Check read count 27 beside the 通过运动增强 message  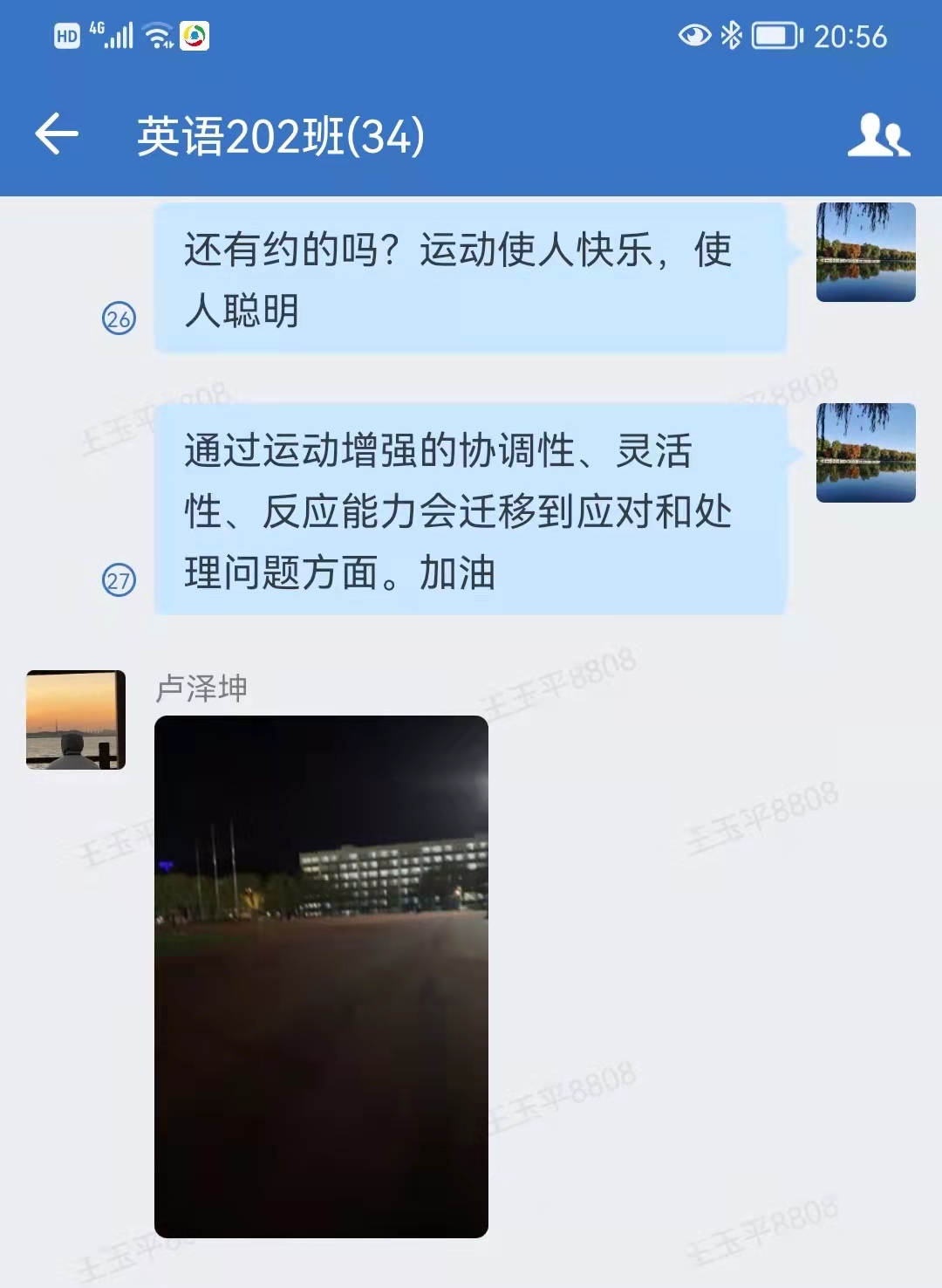coord(119,580)
